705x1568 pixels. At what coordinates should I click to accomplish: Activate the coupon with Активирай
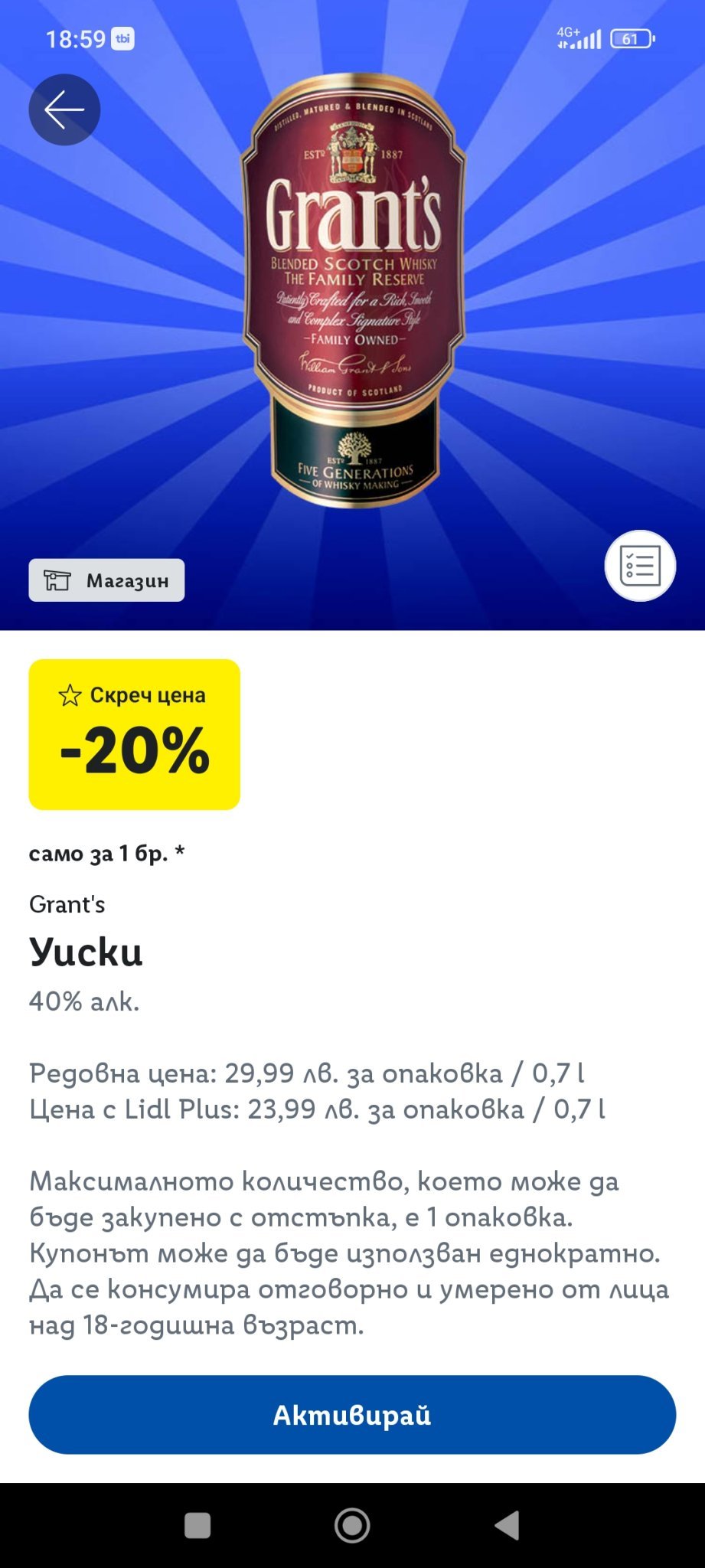coord(352,1415)
